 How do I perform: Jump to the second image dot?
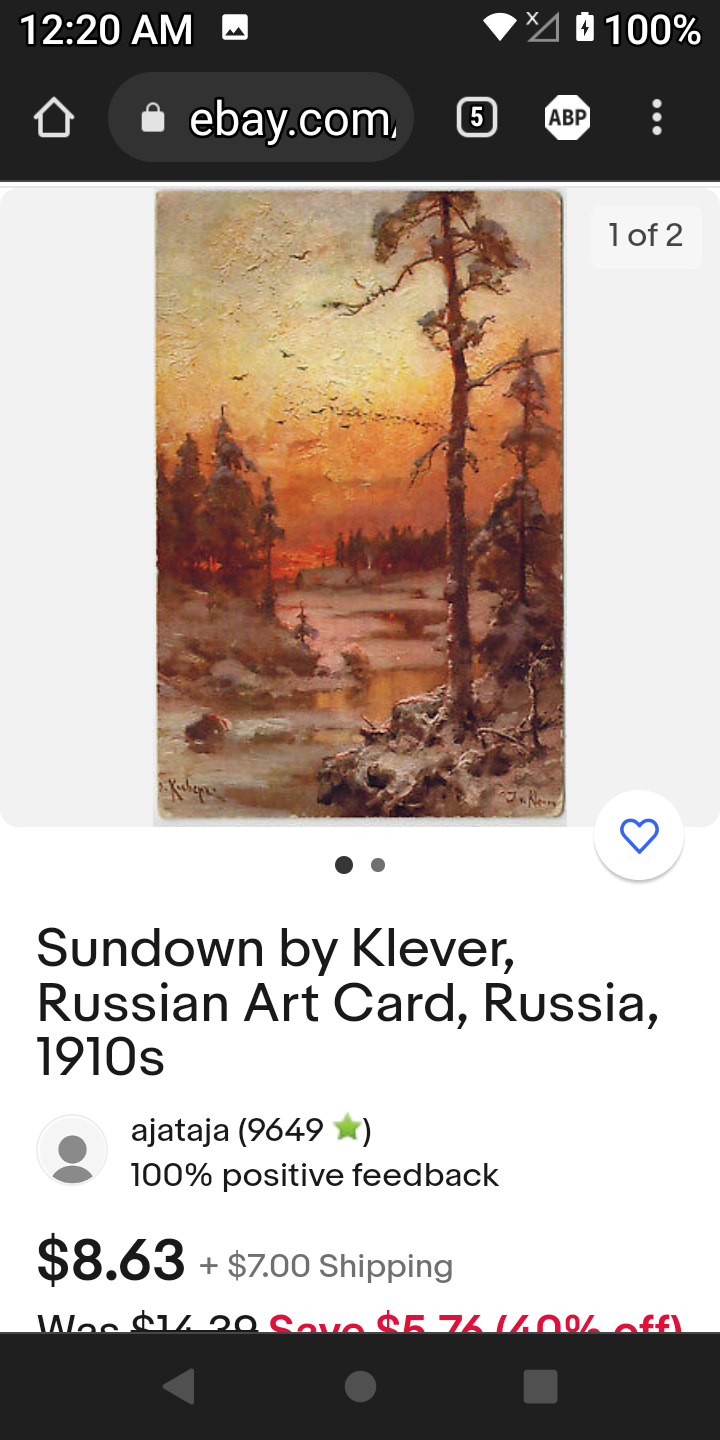(378, 865)
